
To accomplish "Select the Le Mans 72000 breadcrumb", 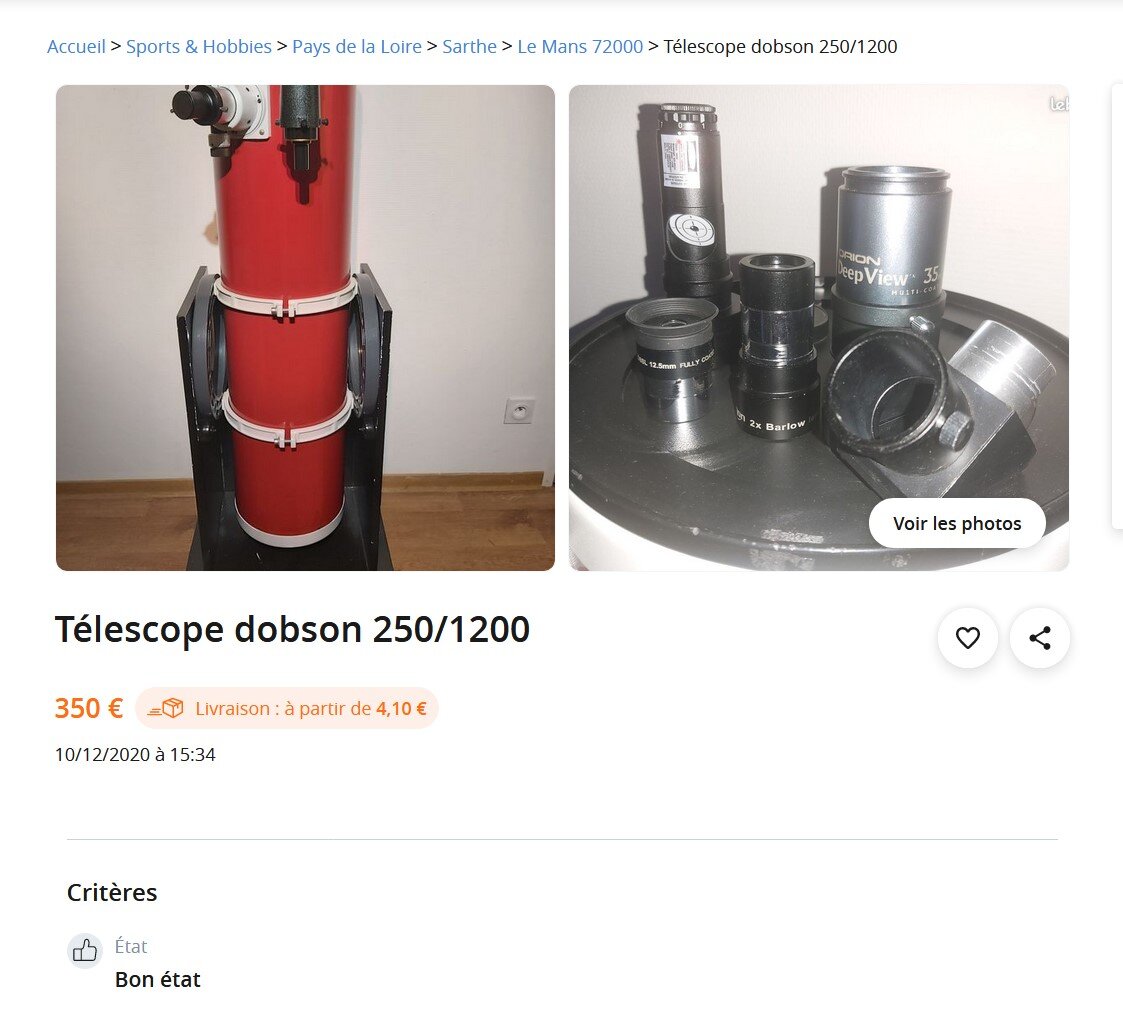I will [x=580, y=47].
